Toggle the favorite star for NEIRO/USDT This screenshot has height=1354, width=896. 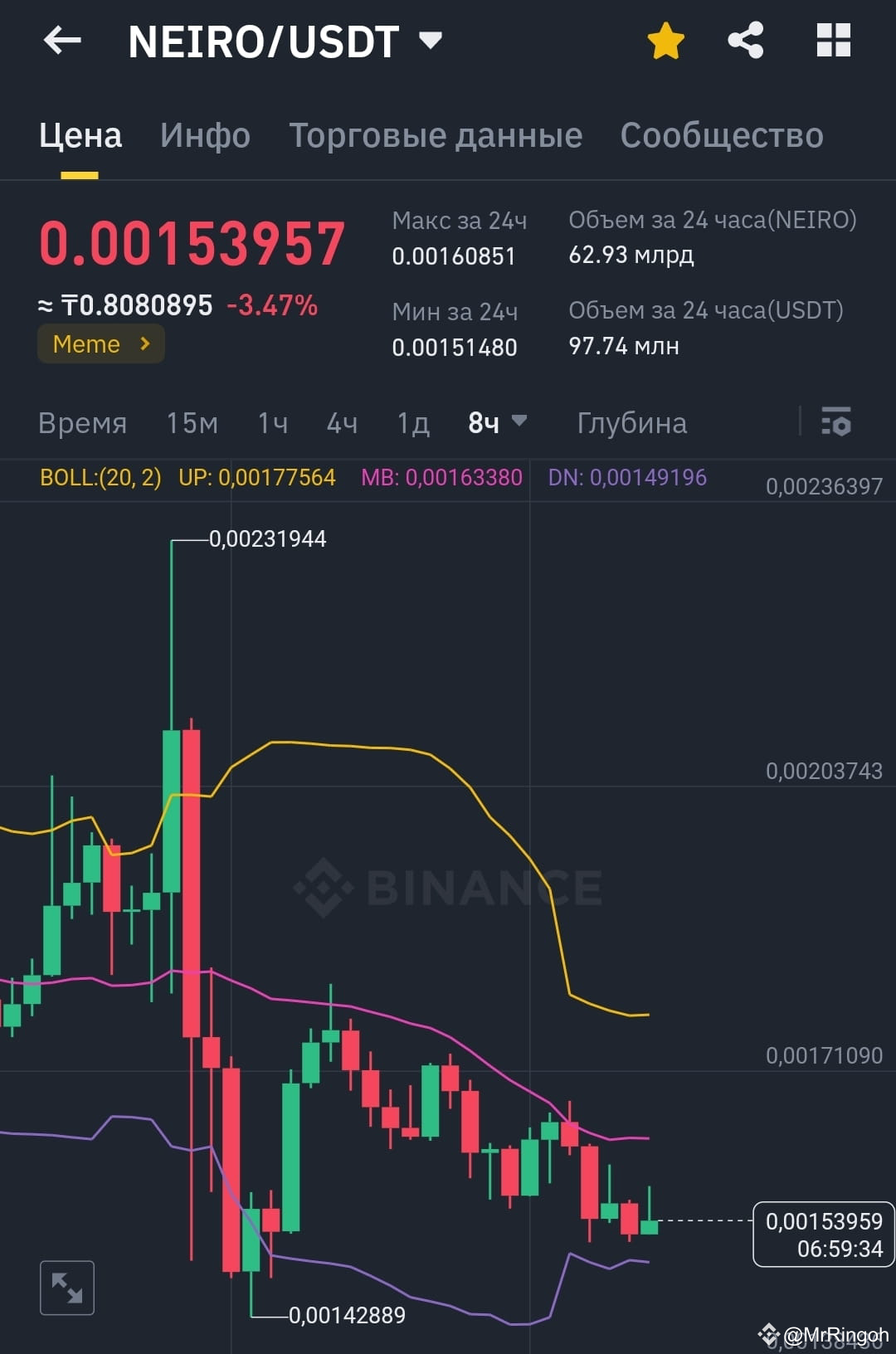[x=665, y=38]
